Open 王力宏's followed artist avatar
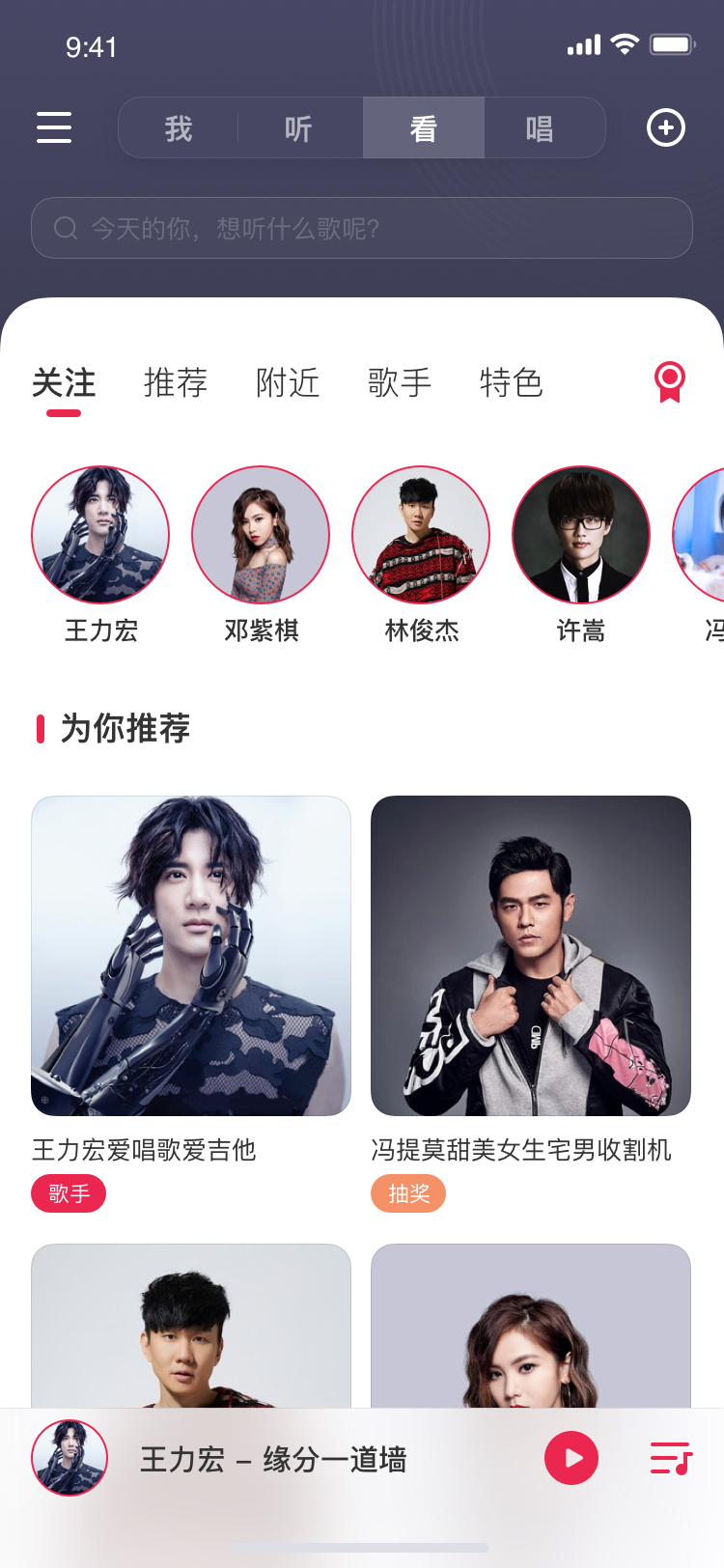Viewport: 724px width, 1568px height. (x=100, y=535)
